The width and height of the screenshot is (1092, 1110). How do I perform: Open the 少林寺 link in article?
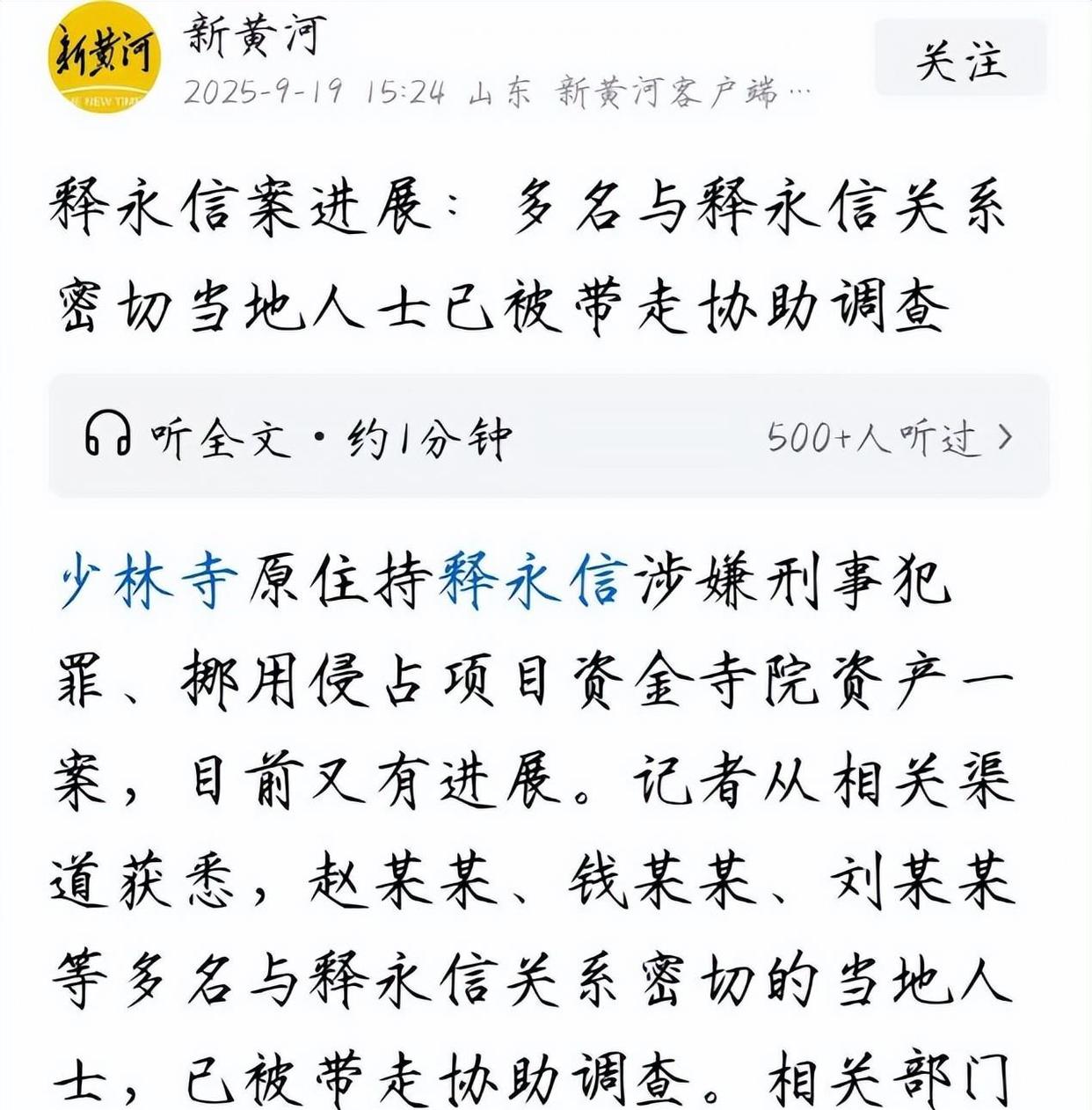[x=148, y=581]
